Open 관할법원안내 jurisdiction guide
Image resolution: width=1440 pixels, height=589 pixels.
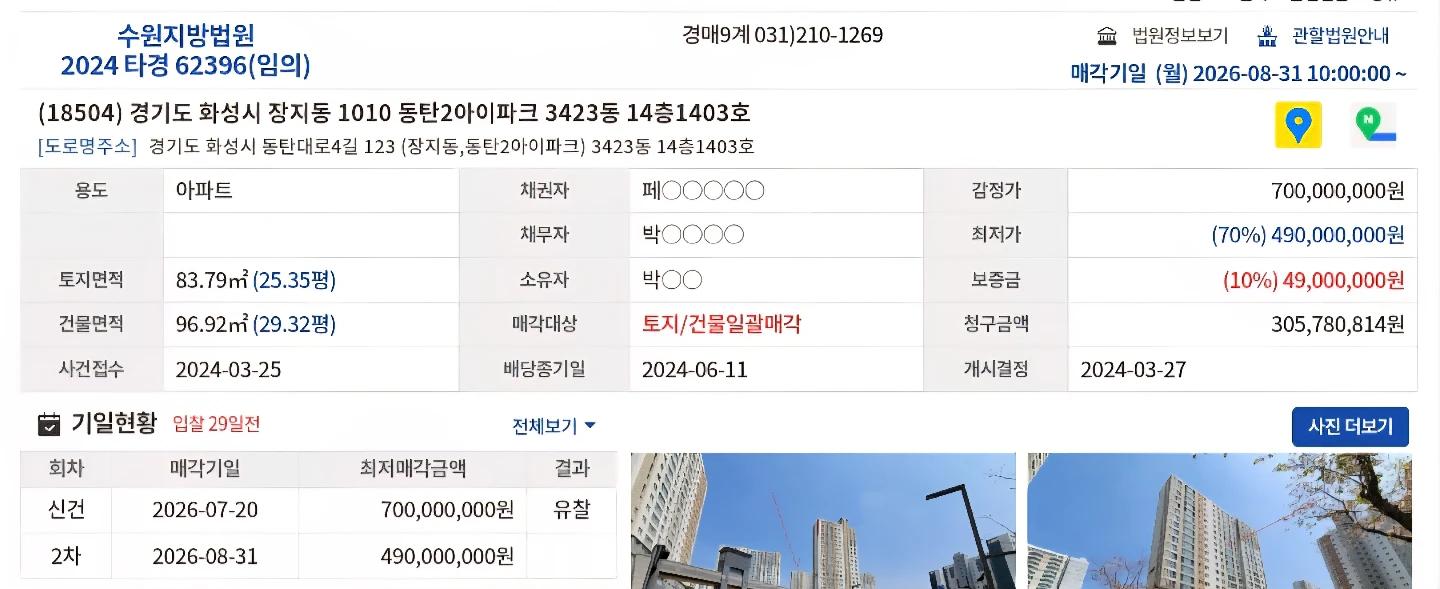(x=1323, y=36)
